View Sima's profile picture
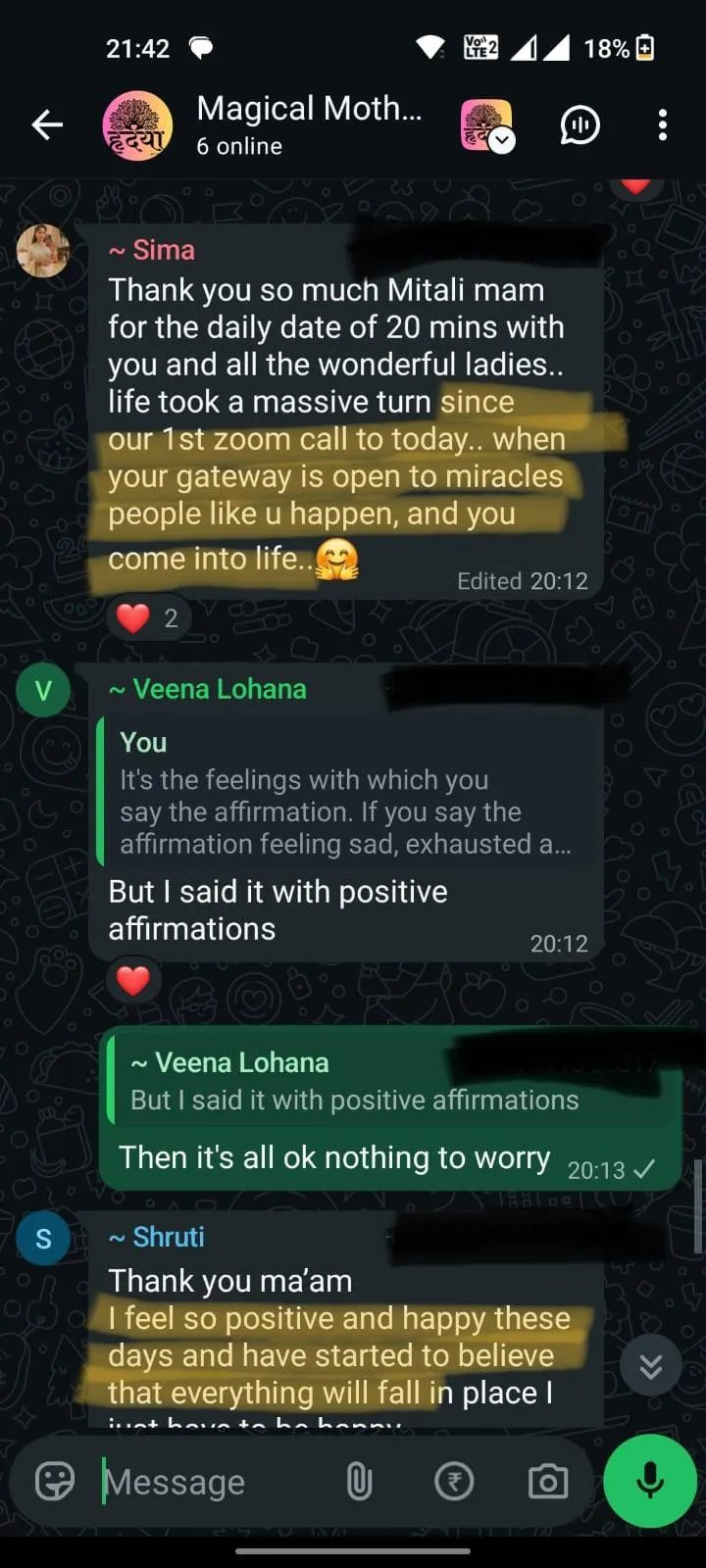 (43, 250)
